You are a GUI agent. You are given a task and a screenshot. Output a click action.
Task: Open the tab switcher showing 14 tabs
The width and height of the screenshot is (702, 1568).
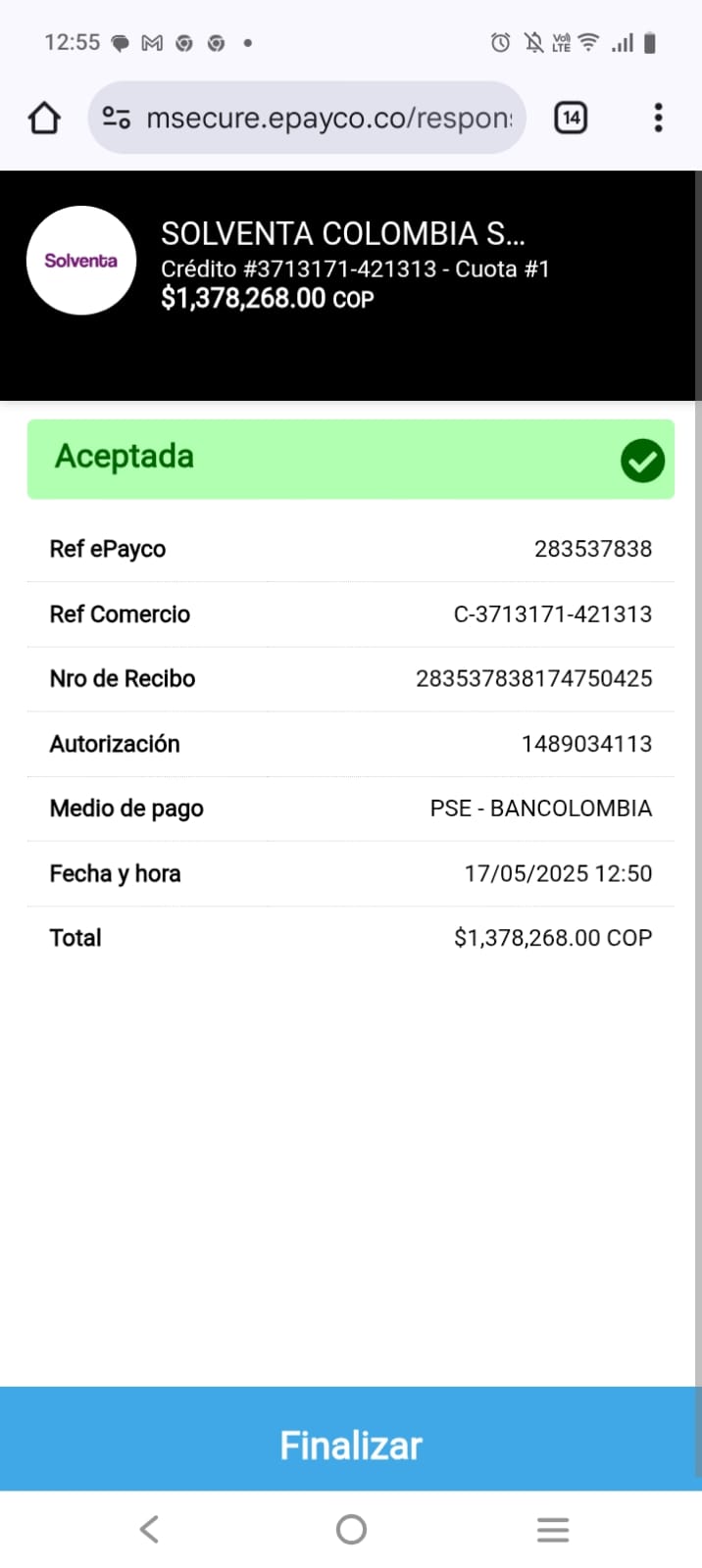point(571,119)
